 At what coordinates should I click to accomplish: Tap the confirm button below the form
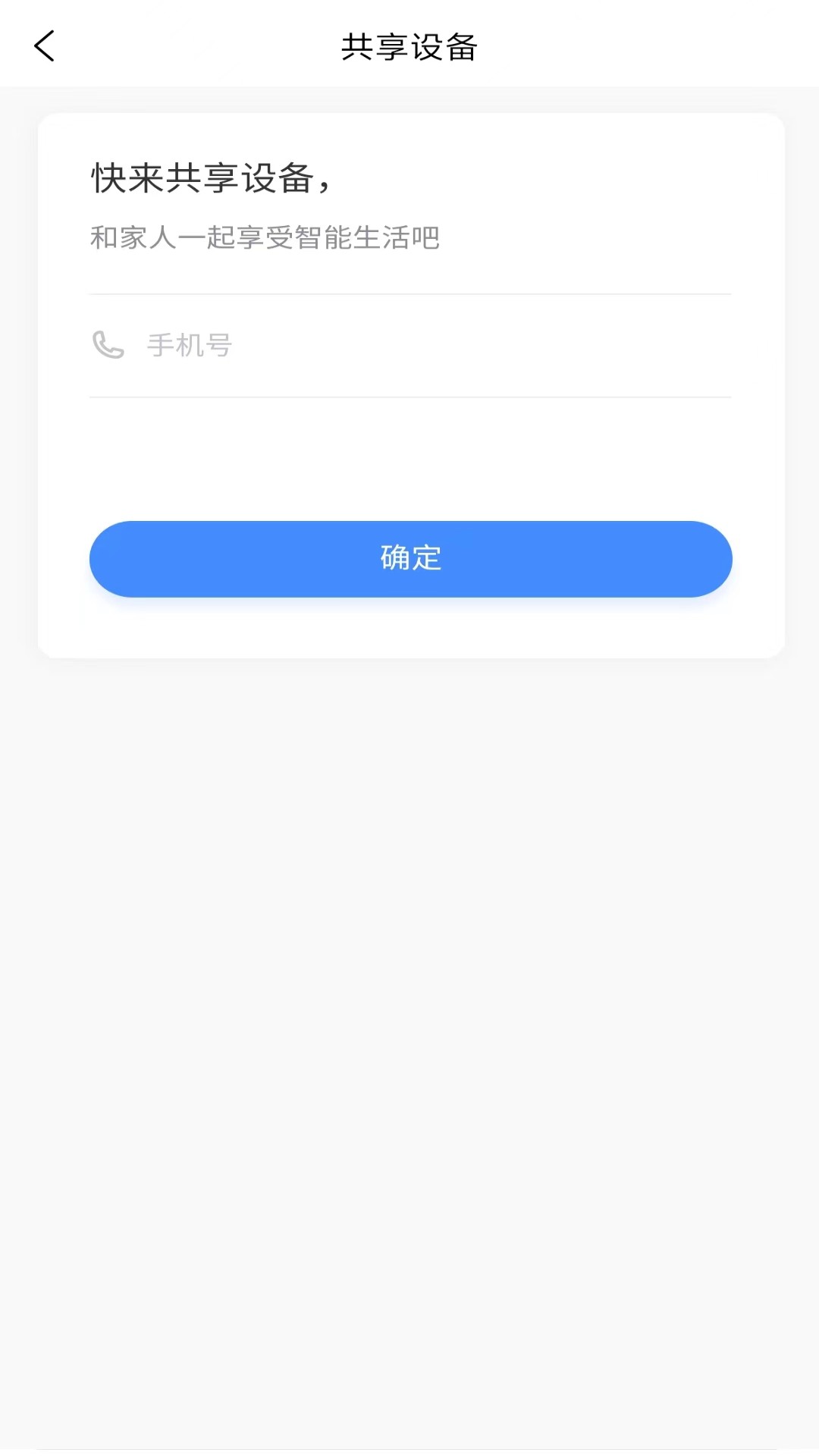[x=409, y=559]
